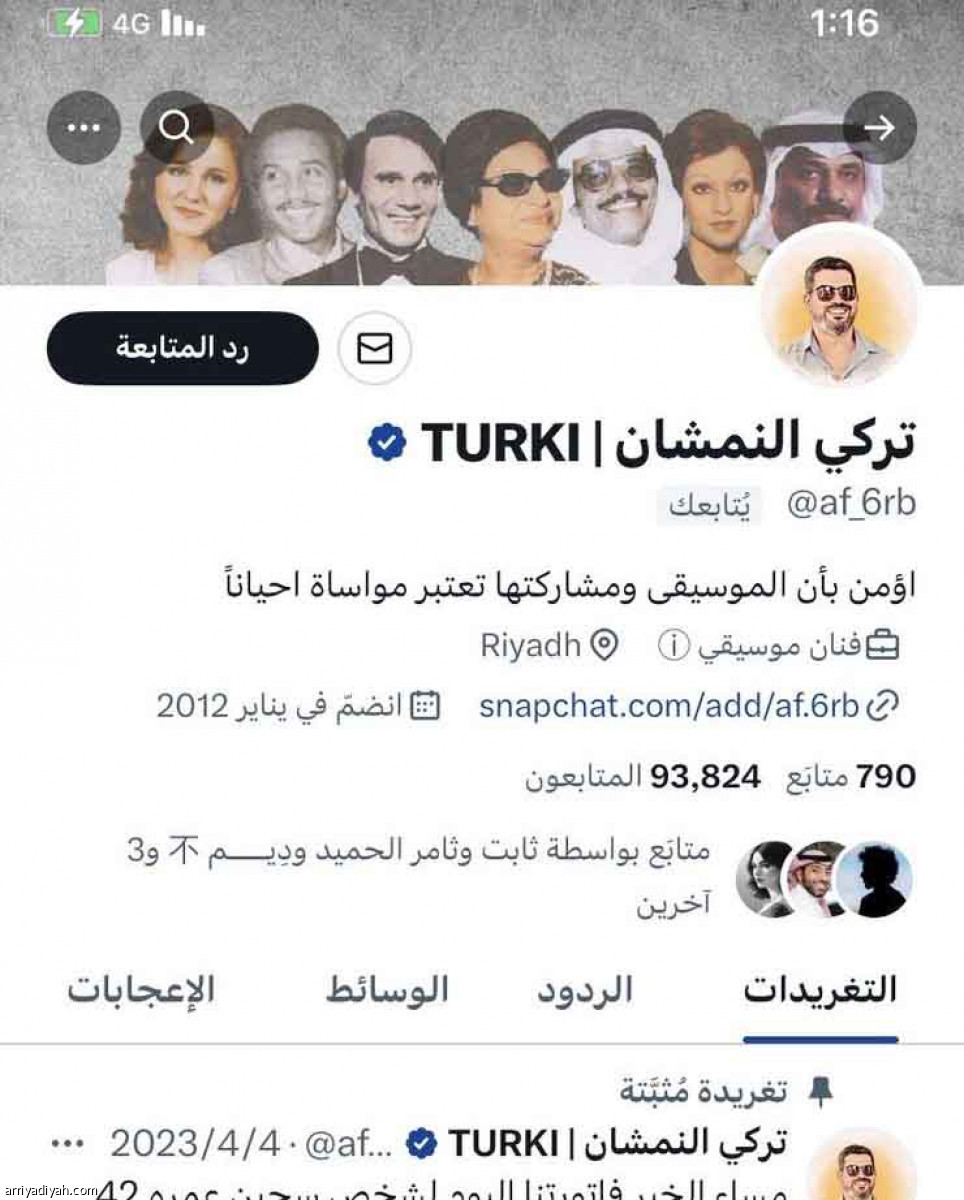964x1200 pixels.
Task: Search within this profile
Action: (176, 127)
